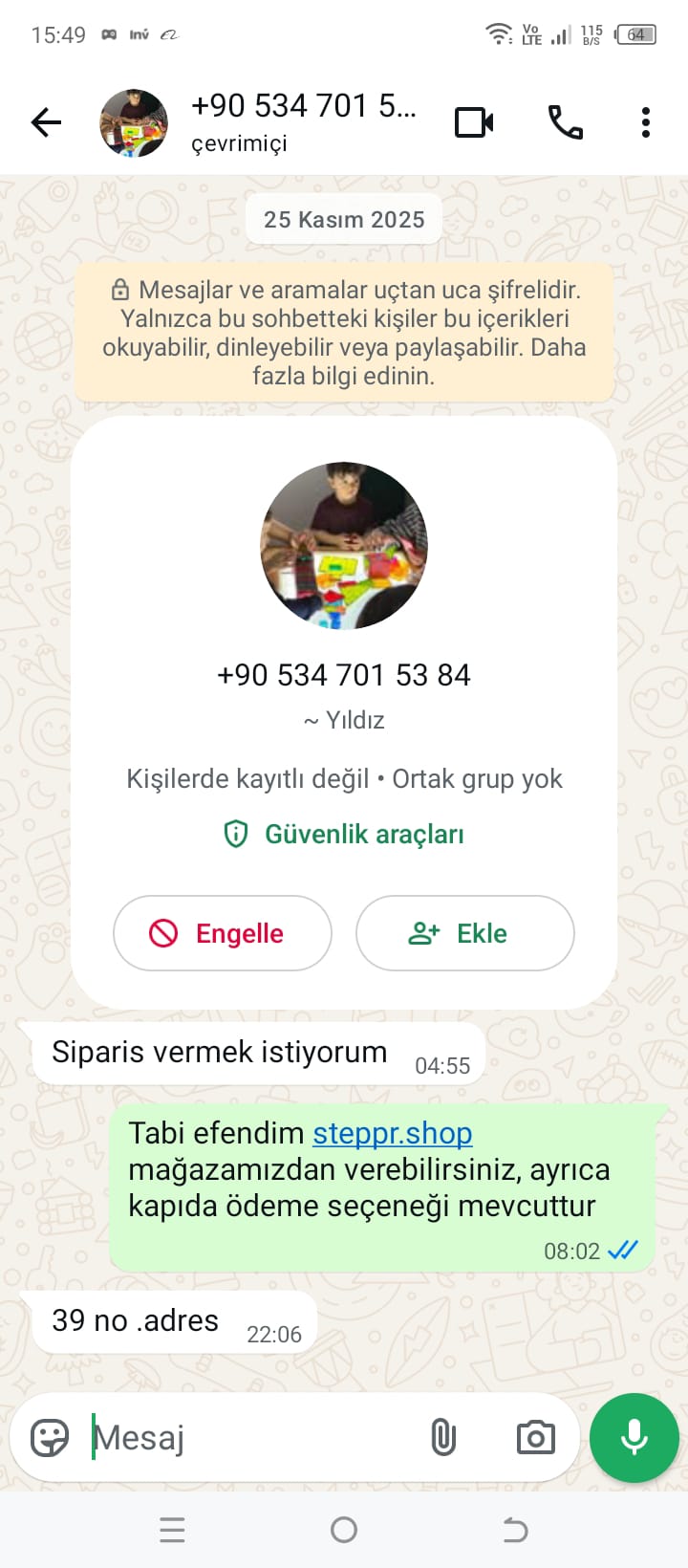Screen dimensions: 688x1568
Task: View the large profile photo in the card
Action: click(344, 546)
